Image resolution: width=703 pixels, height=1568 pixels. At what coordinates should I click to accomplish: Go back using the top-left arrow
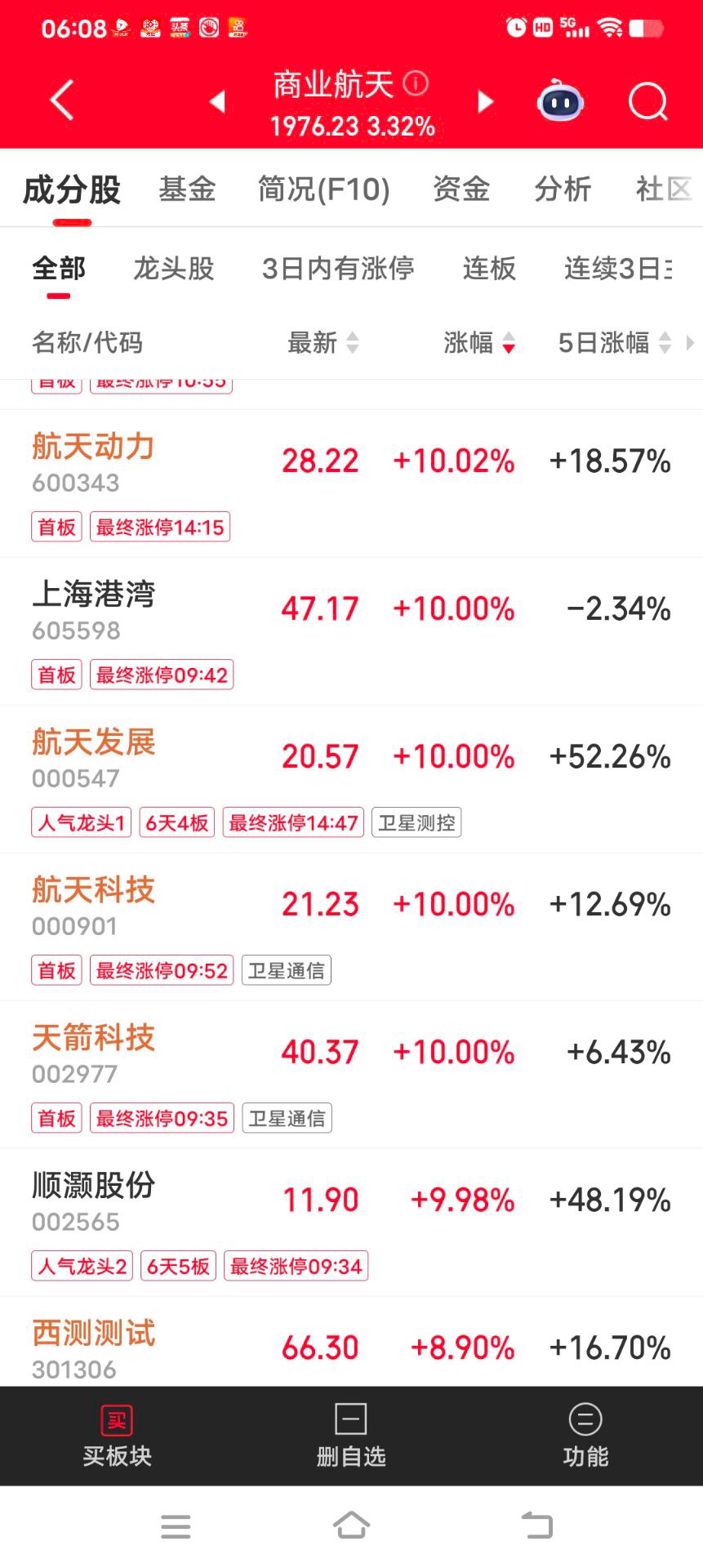click(62, 100)
